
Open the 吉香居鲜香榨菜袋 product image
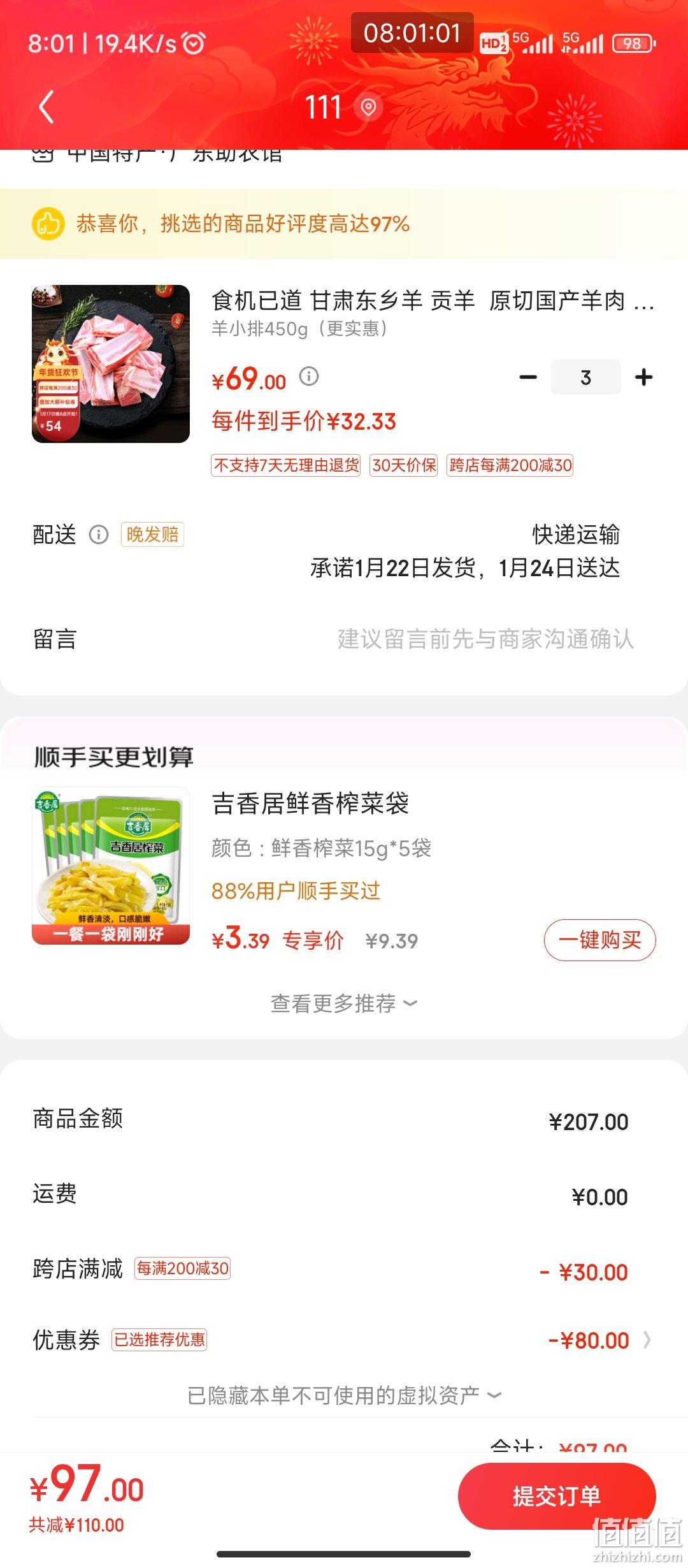[x=111, y=866]
